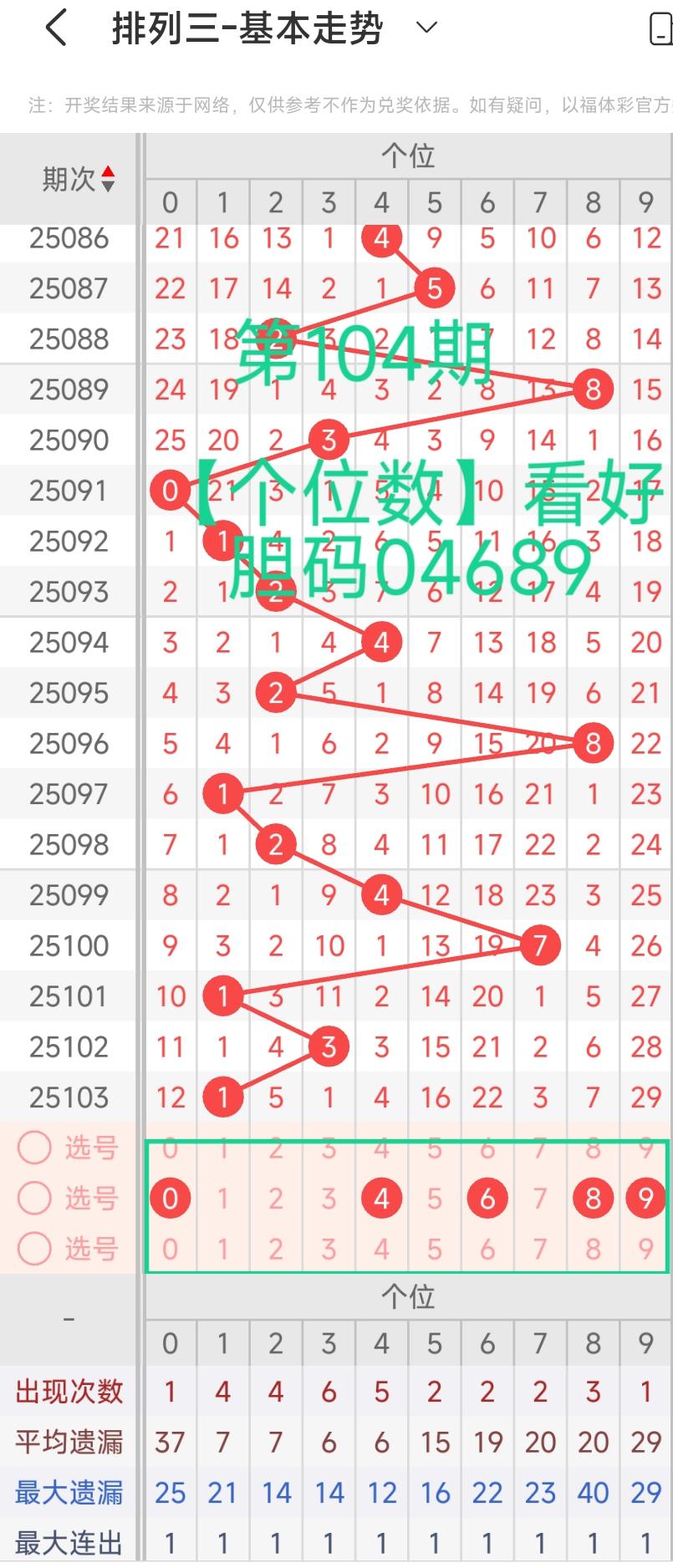Deselect the highlighted red 8 ball in the 选号 rows

coord(593,1199)
